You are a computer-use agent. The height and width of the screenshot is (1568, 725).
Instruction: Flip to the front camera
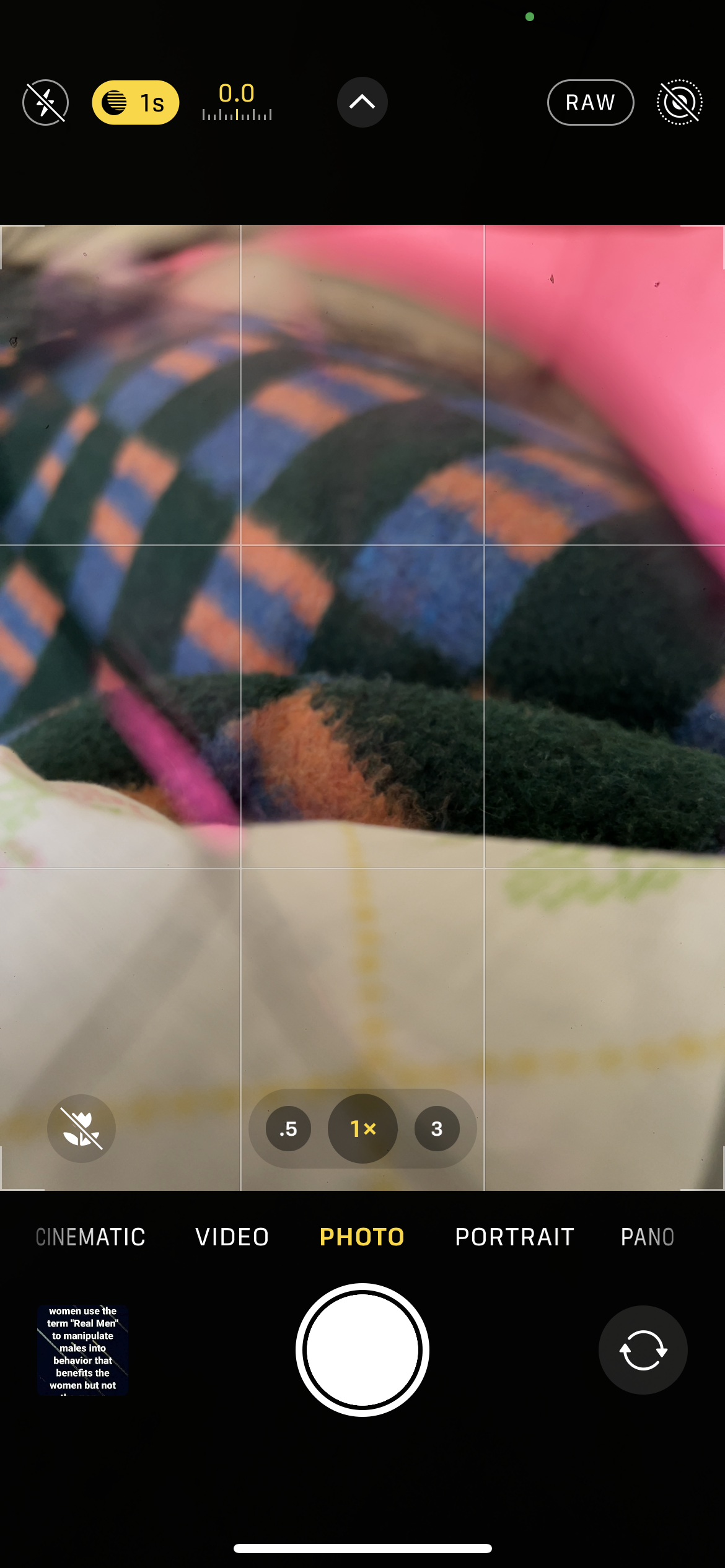click(x=643, y=1350)
